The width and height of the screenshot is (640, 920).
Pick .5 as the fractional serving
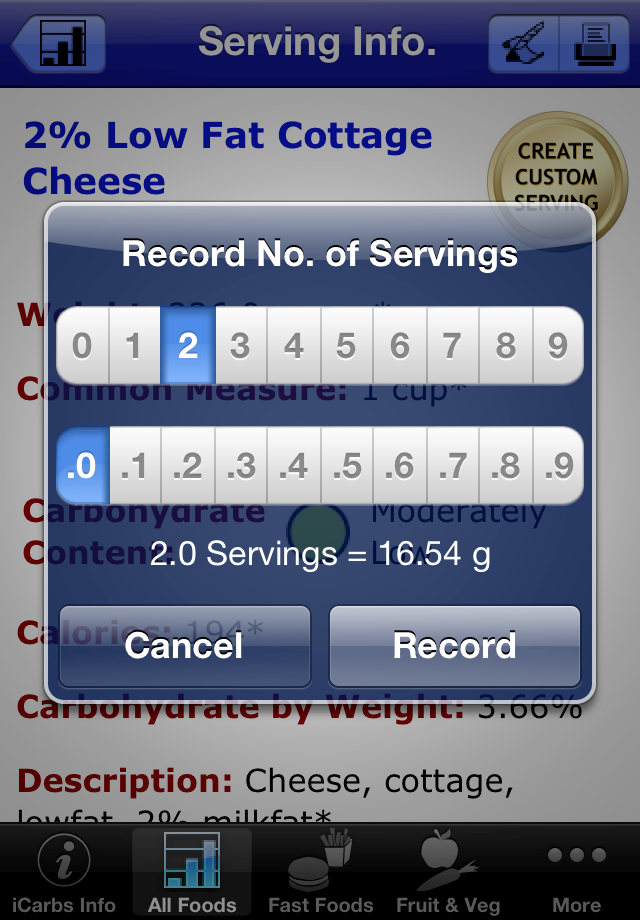tap(346, 466)
